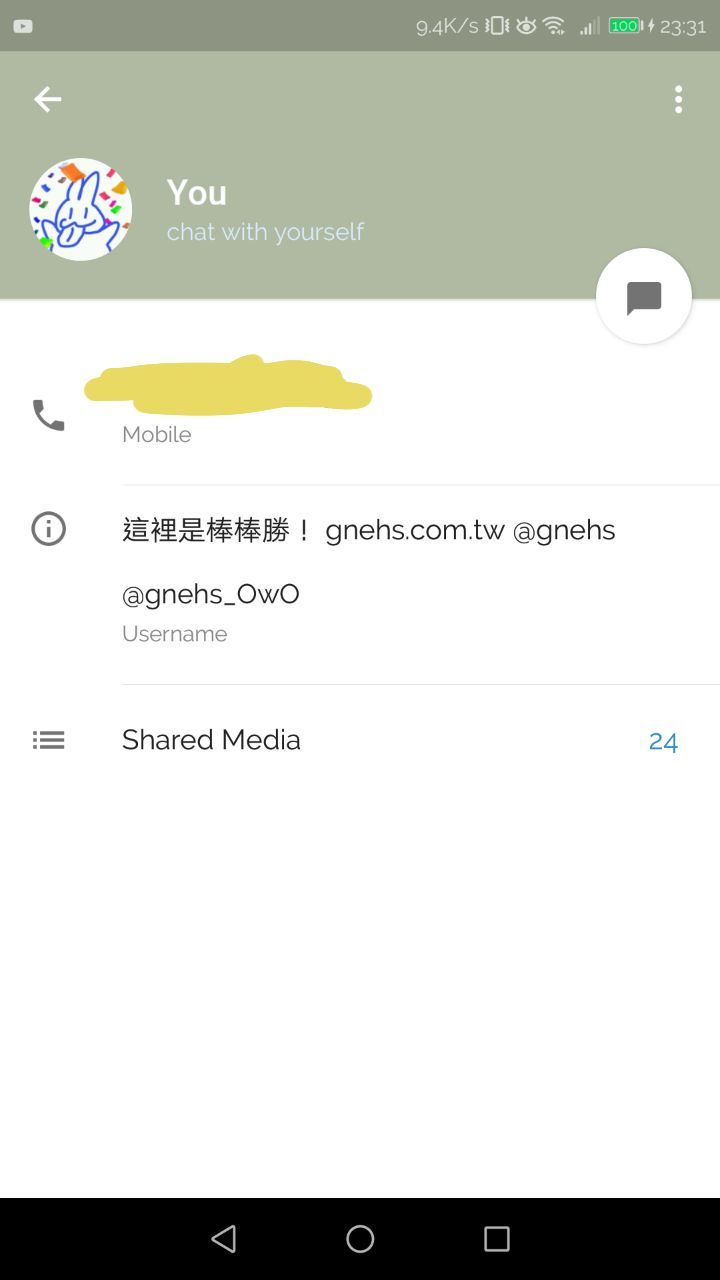Tap the @gnehs_OwO username row
This screenshot has height=1280, width=720.
click(x=211, y=607)
